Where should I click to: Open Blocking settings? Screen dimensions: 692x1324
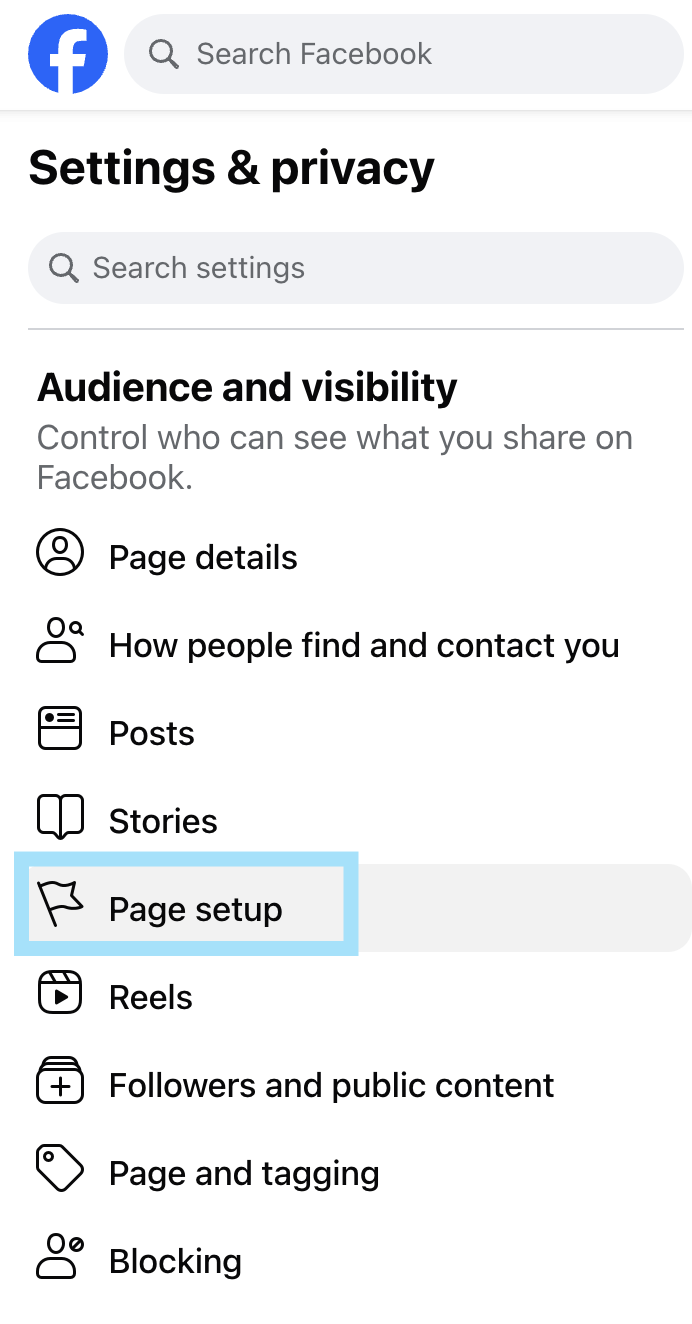(x=175, y=1261)
